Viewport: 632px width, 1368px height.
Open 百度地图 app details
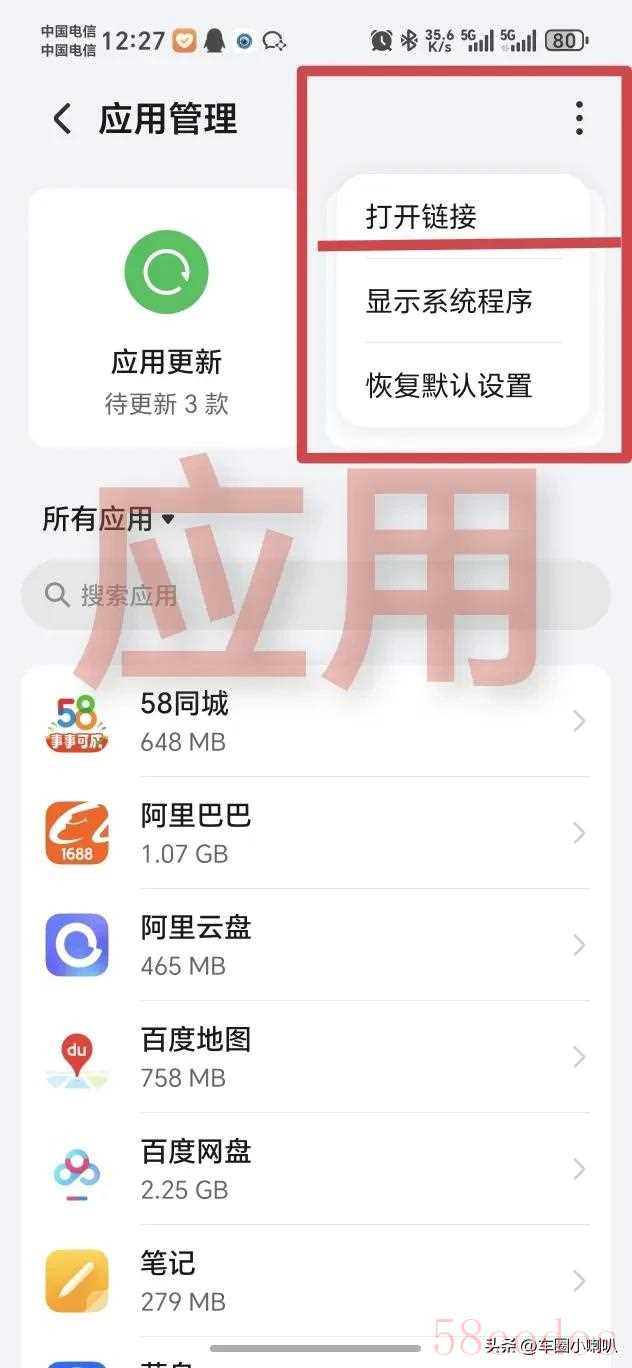[x=316, y=1057]
